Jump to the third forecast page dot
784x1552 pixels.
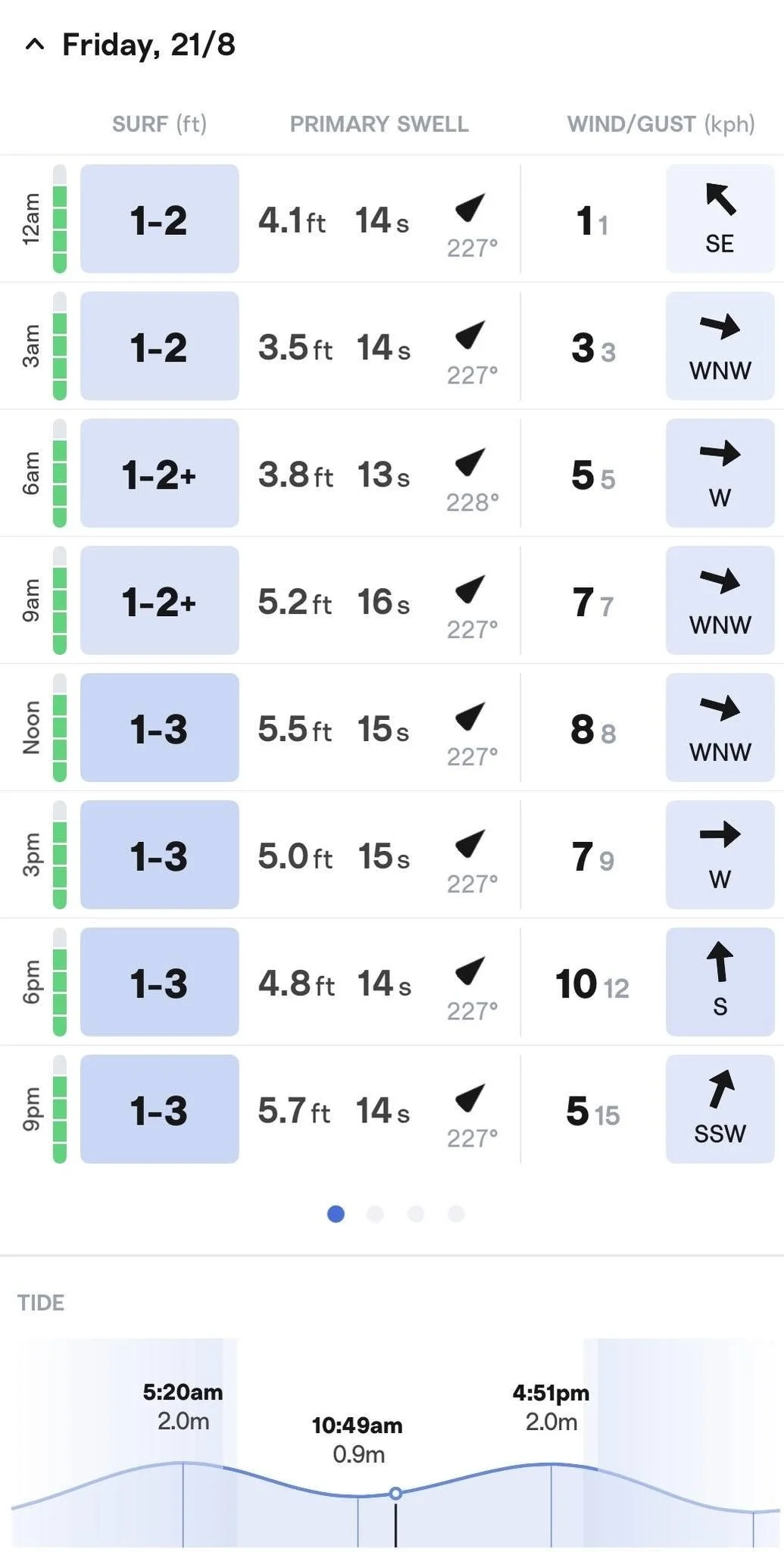[415, 1214]
